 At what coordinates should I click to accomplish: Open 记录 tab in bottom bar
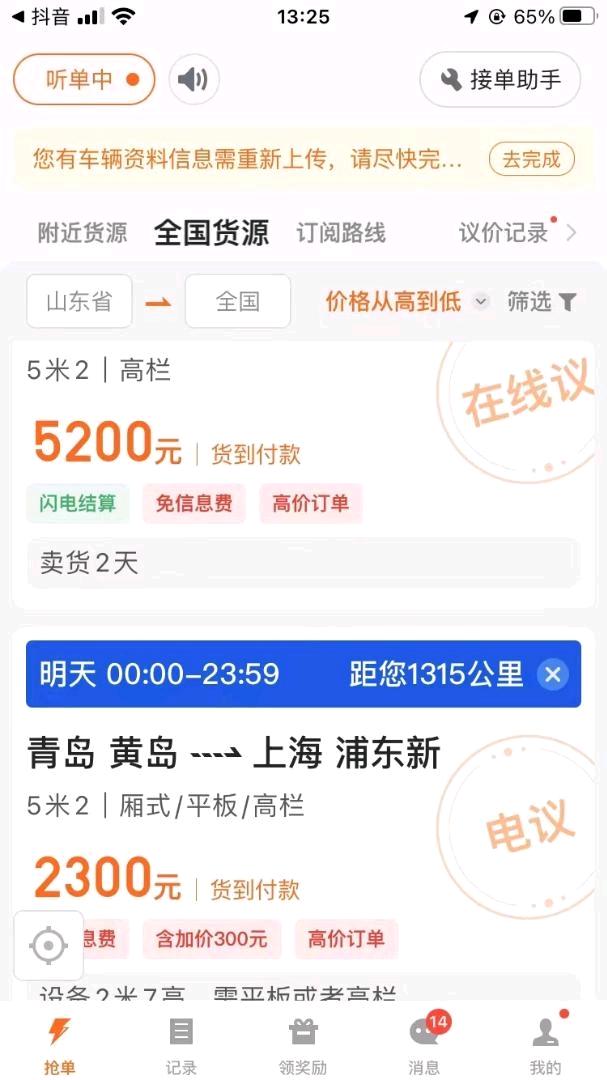181,1045
